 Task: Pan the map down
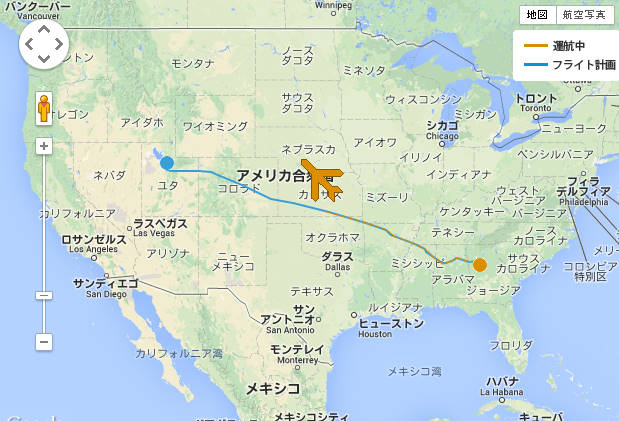[44, 59]
